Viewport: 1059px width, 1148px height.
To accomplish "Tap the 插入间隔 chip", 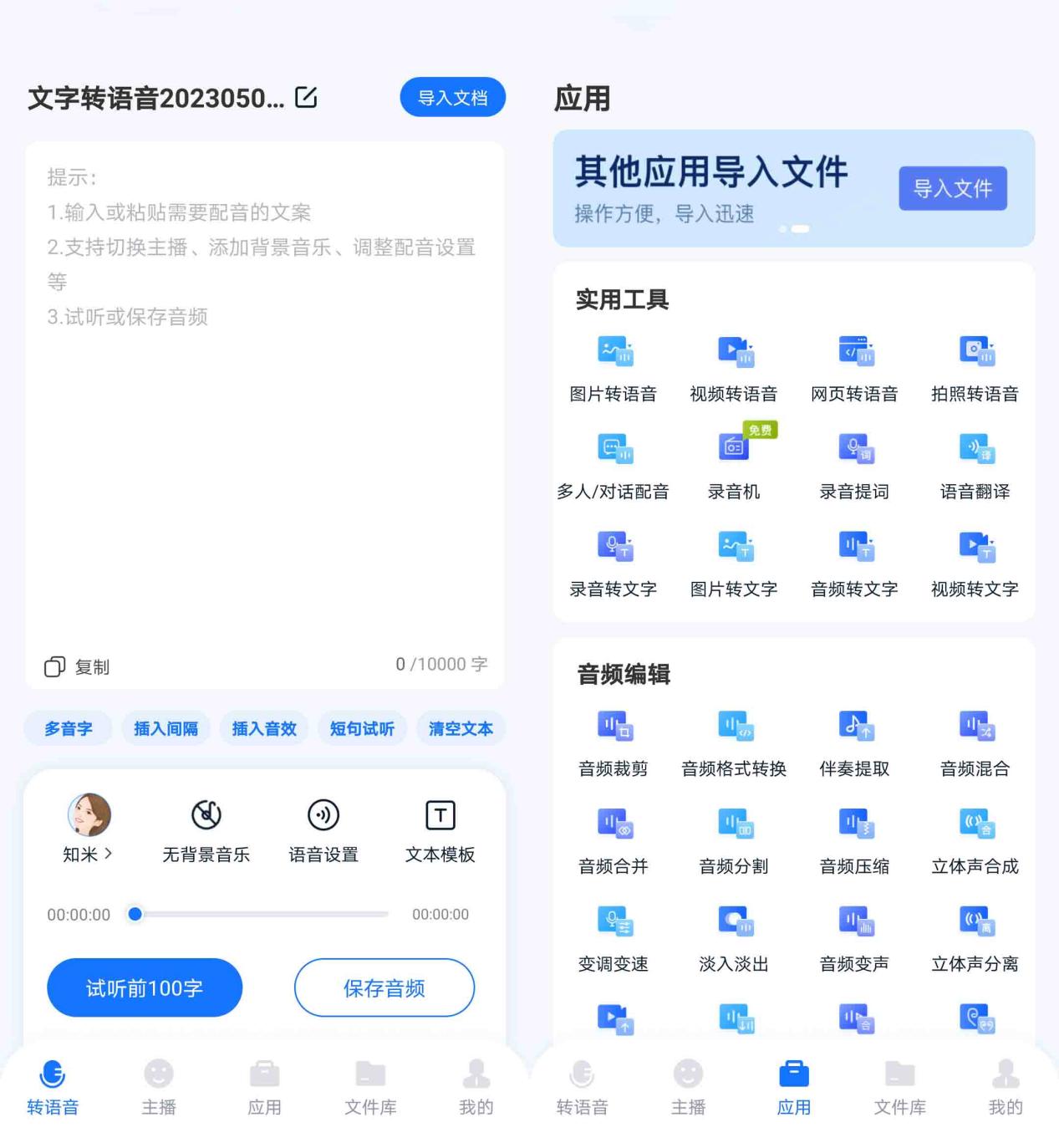I will point(166,728).
